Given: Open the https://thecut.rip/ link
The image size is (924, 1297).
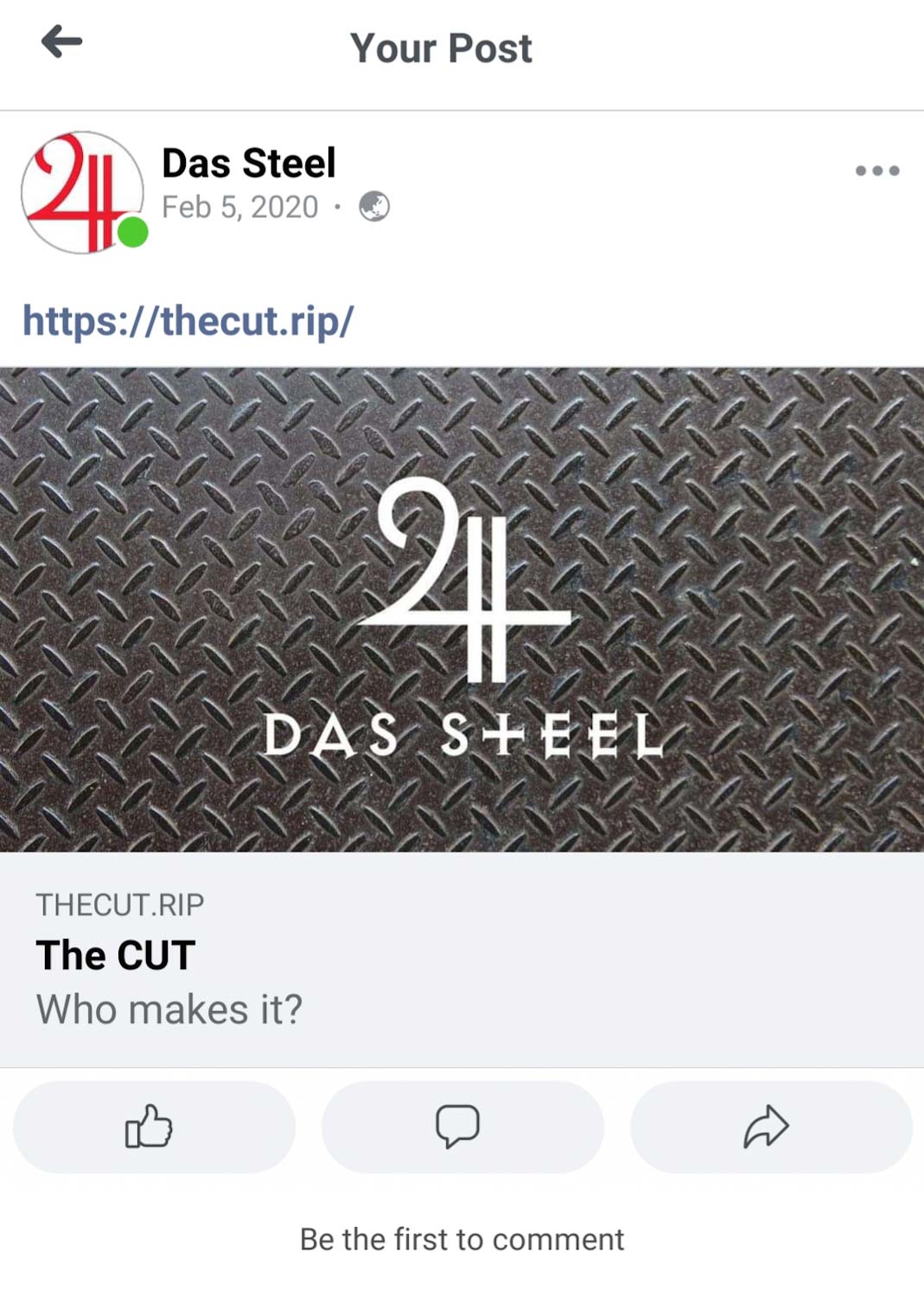Looking at the screenshot, I should pyautogui.click(x=188, y=321).
